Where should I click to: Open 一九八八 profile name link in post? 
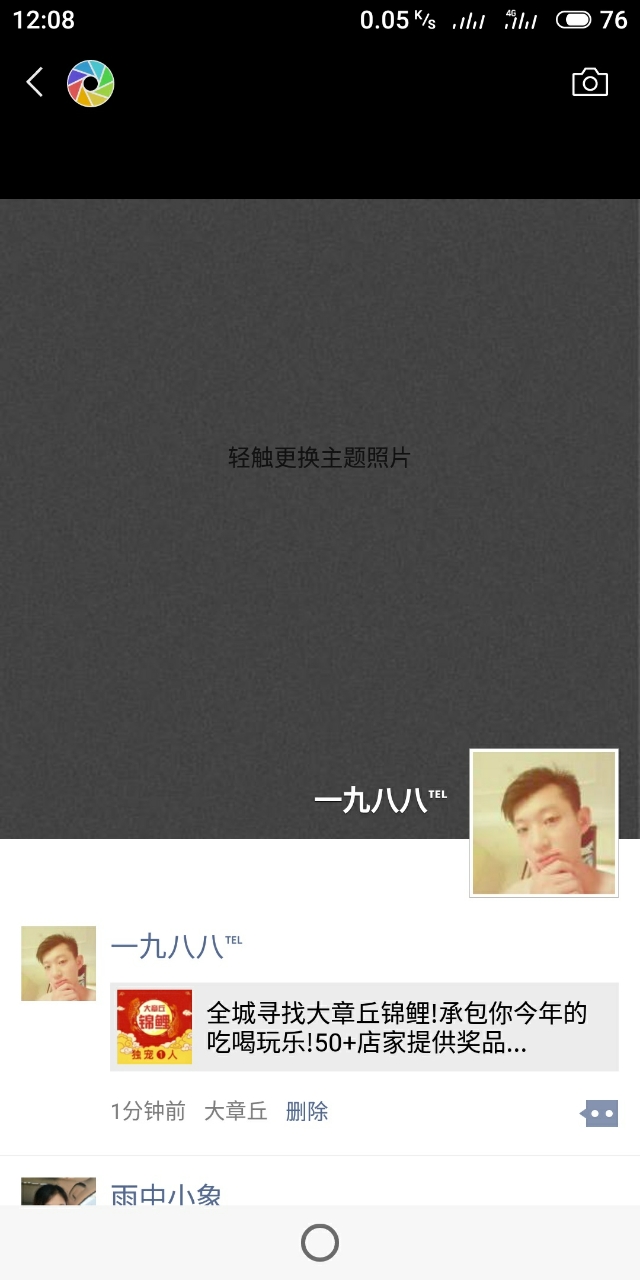click(x=167, y=945)
